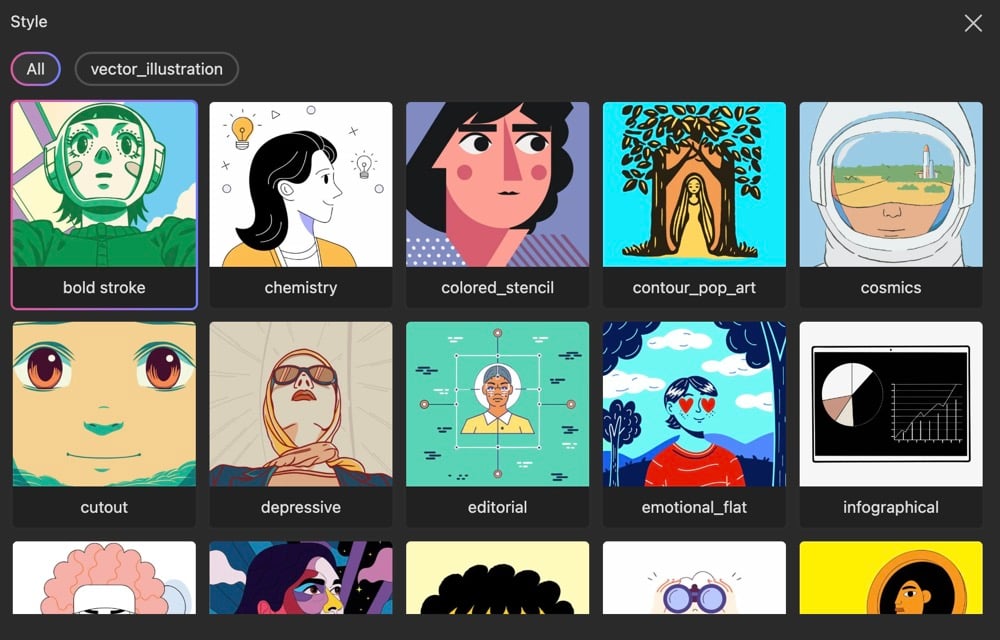Choose the bold stroke style
The width and height of the screenshot is (1000, 640).
point(104,205)
